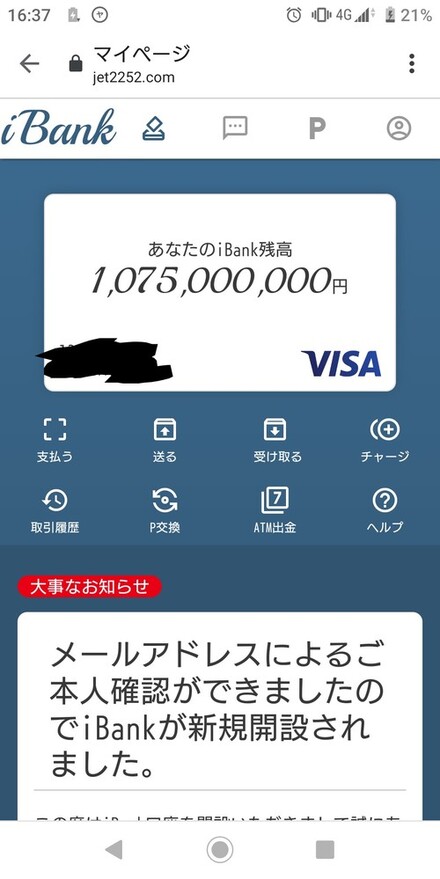Open the iBank balance VISA card
Screen dimensions: 440x879
220,292
